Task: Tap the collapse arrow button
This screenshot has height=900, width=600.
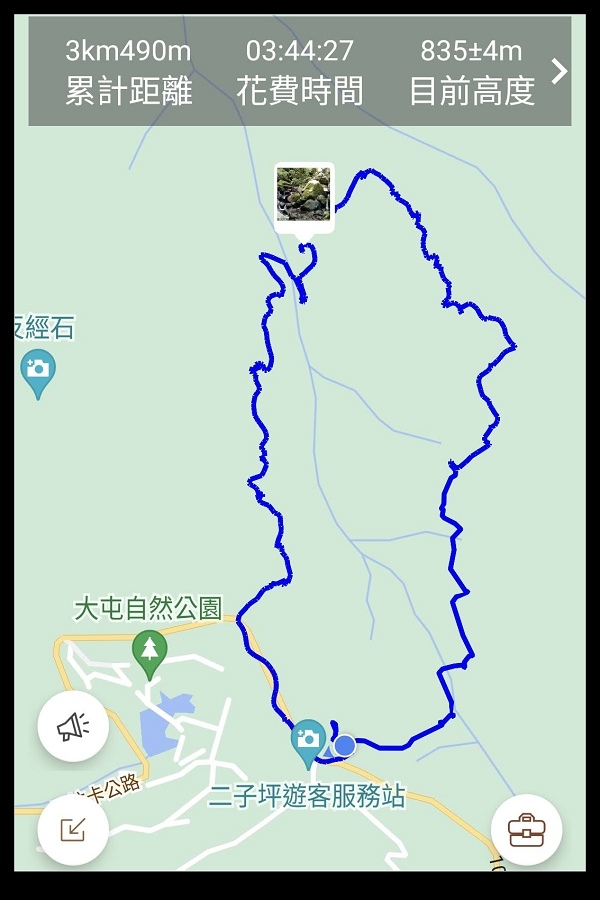Action: pos(73,829)
